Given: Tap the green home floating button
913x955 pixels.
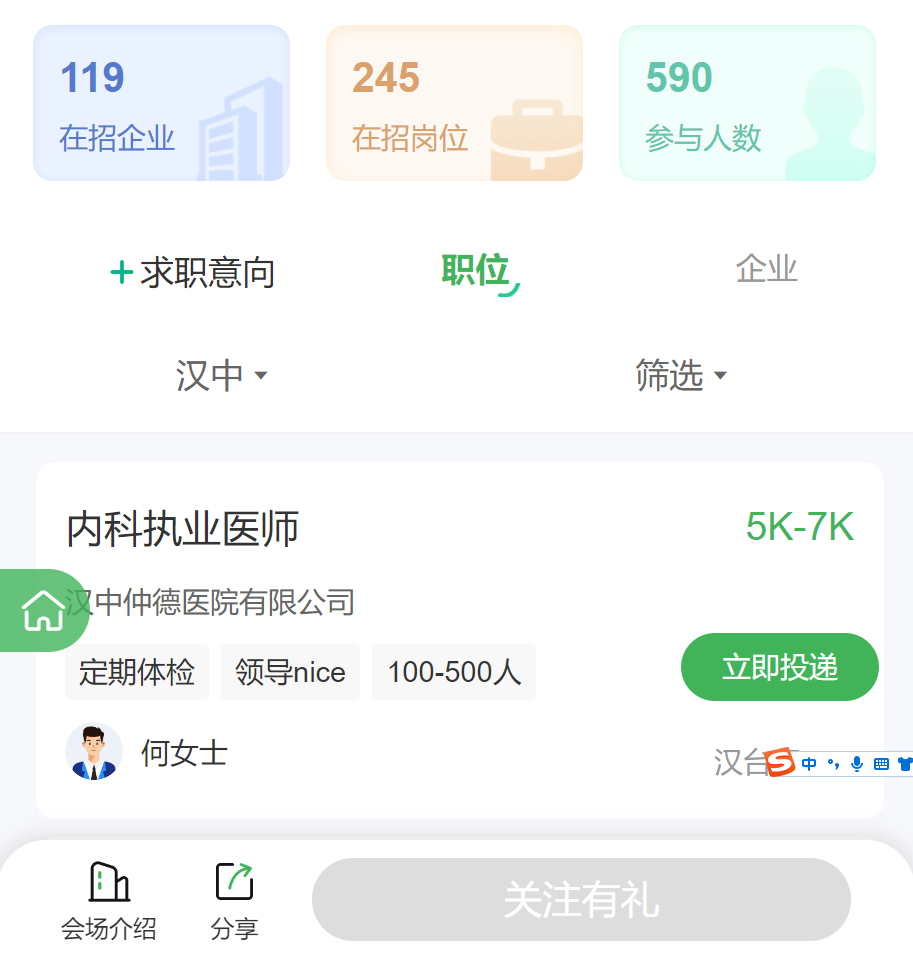Looking at the screenshot, I should coord(42,610).
